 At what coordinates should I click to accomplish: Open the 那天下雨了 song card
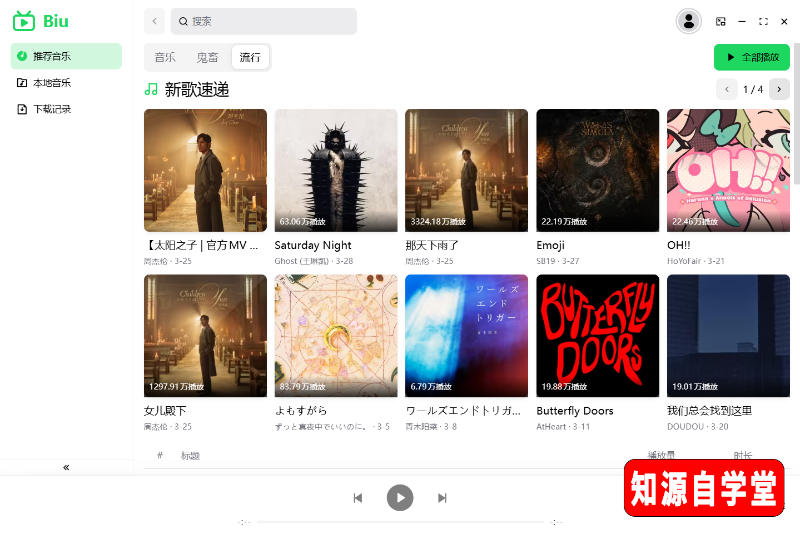(466, 171)
